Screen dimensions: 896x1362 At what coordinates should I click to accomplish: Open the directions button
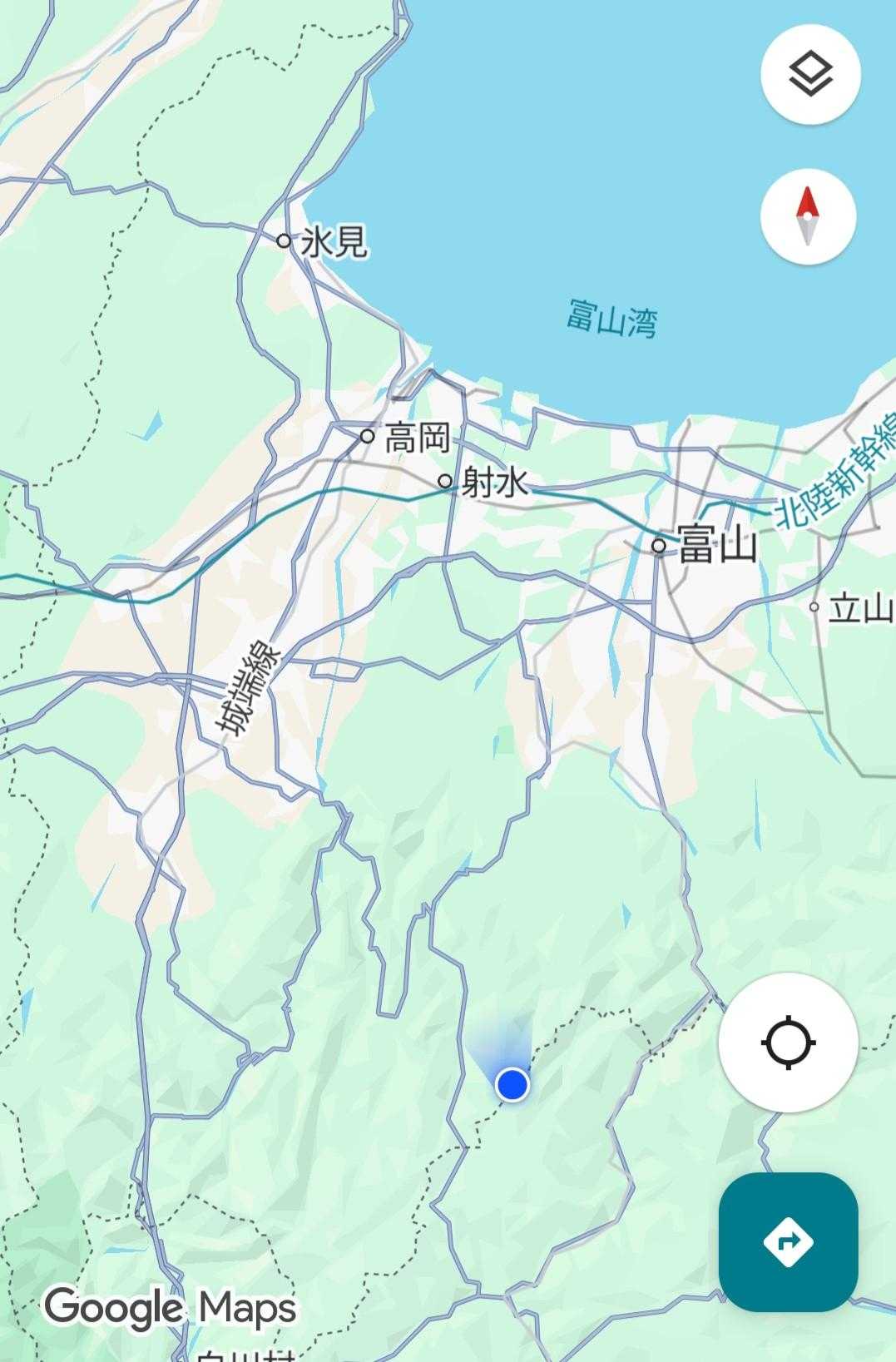(x=788, y=1241)
